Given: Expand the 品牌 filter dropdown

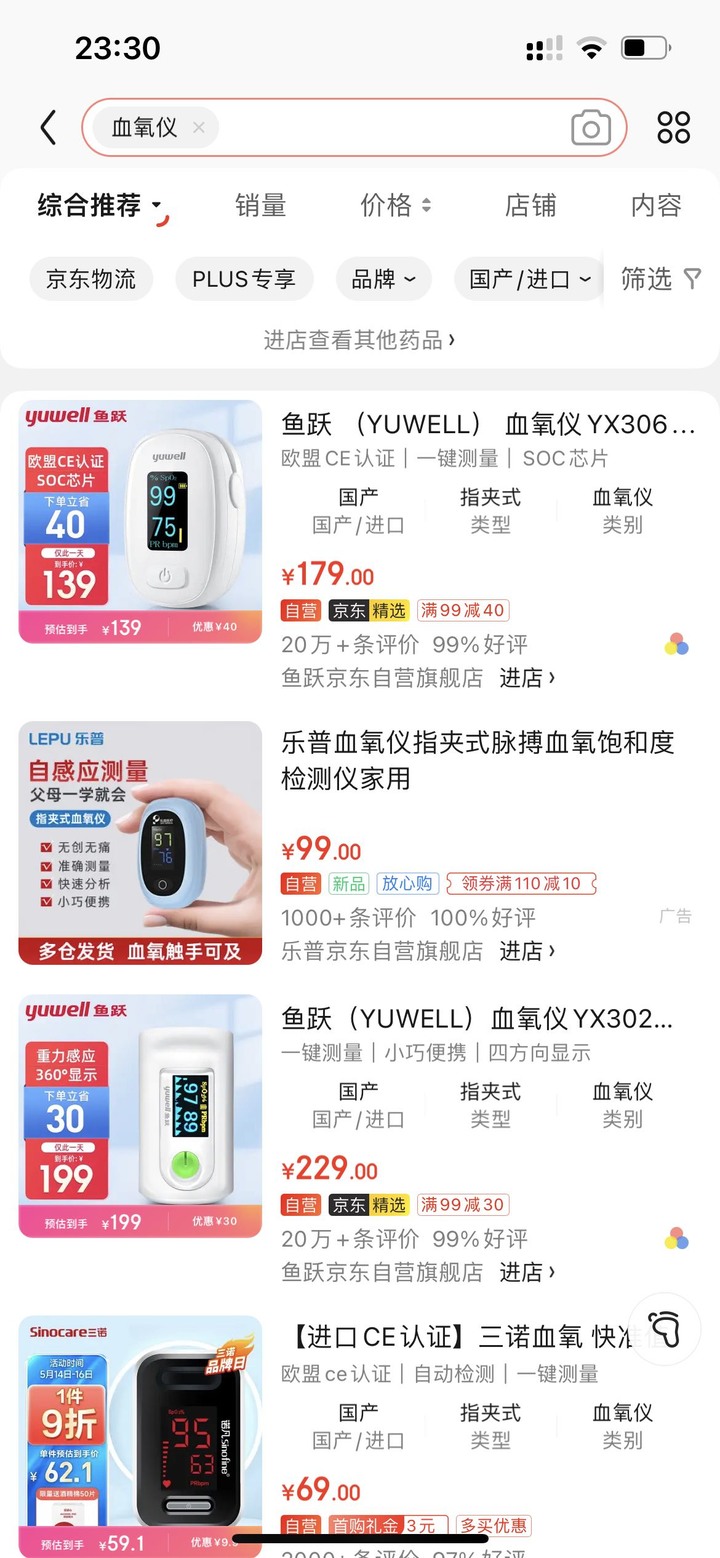Looking at the screenshot, I should click(383, 279).
